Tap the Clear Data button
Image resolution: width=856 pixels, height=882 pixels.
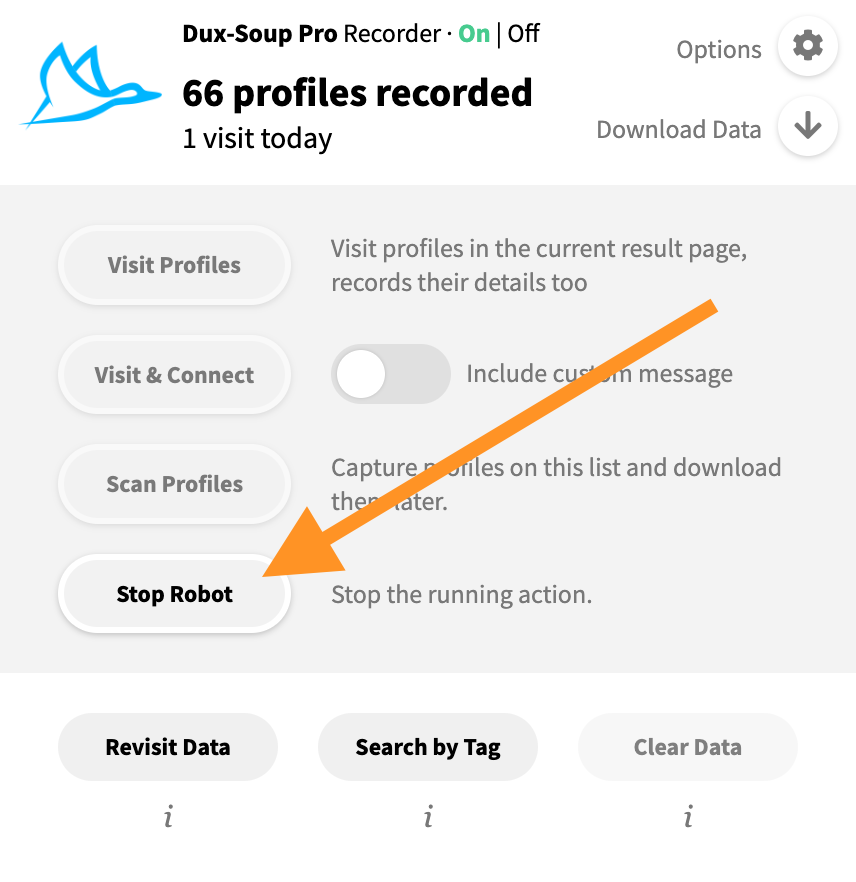687,747
